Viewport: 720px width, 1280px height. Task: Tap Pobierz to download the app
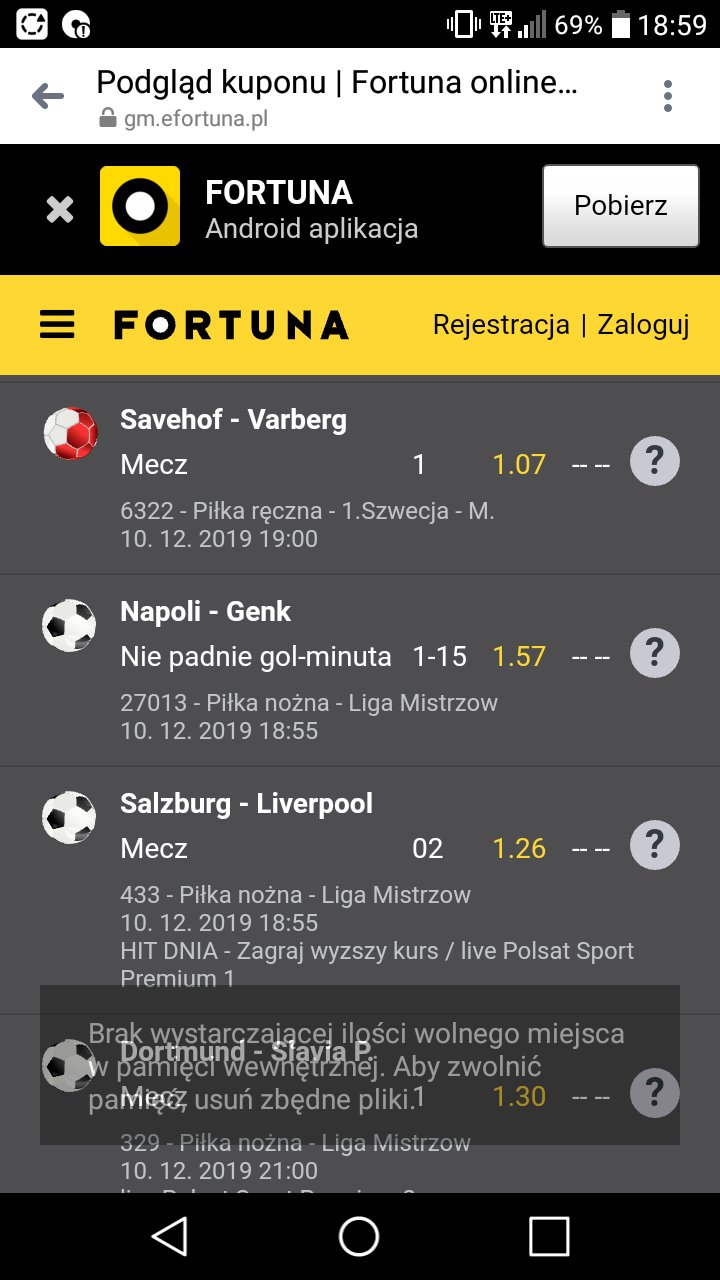[x=620, y=205]
